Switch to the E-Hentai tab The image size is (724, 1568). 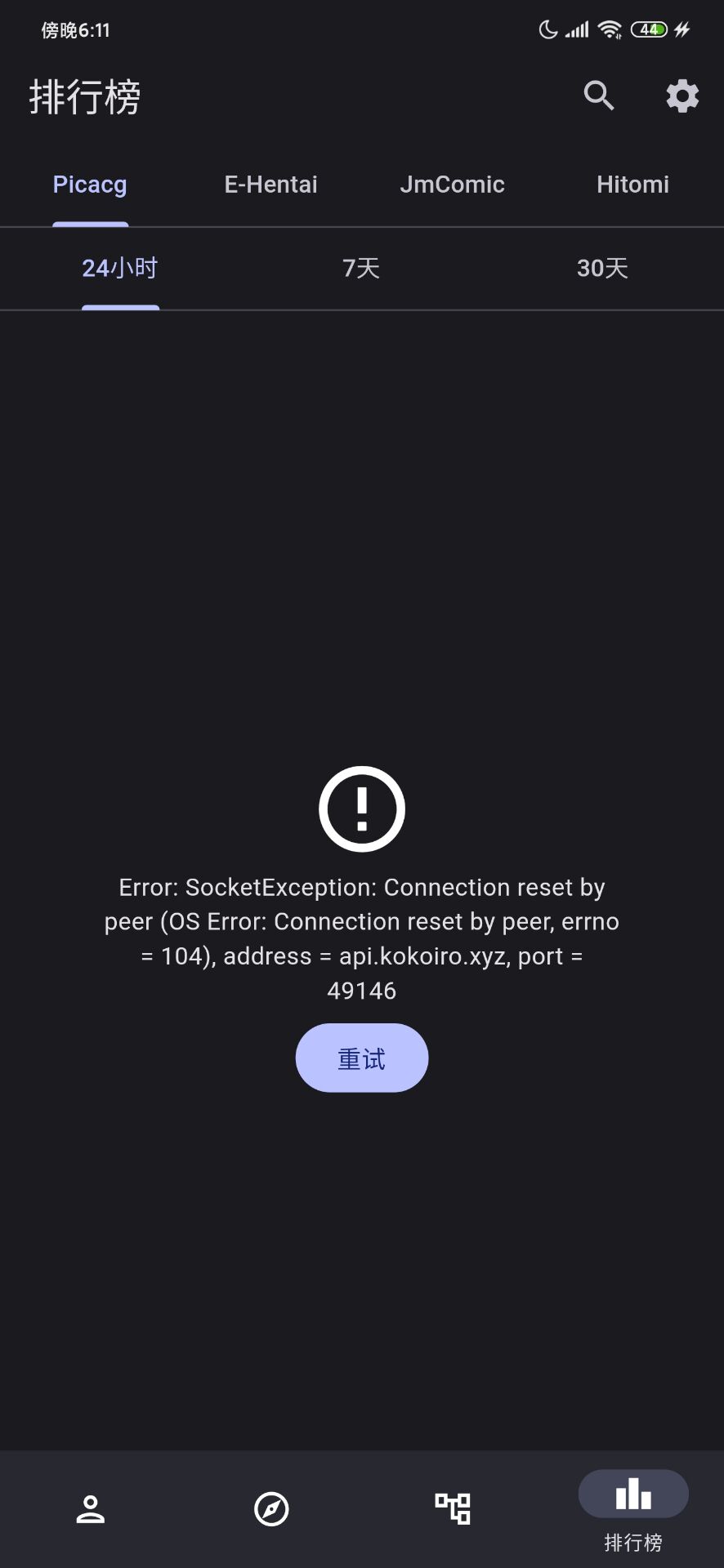coord(270,184)
